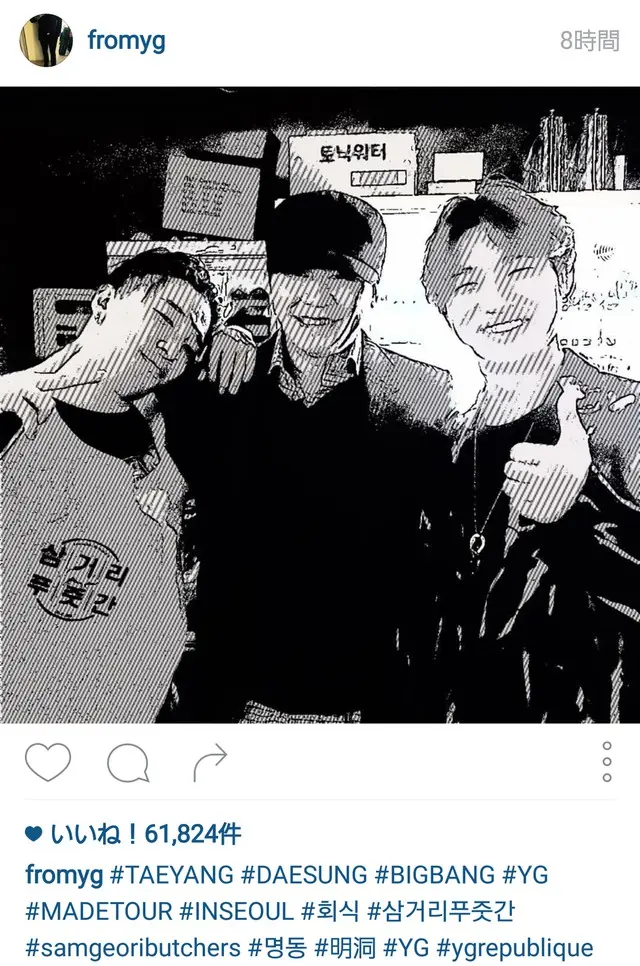
Task: Tap the fromyg name in the caption
Action: pyautogui.click(x=64, y=875)
